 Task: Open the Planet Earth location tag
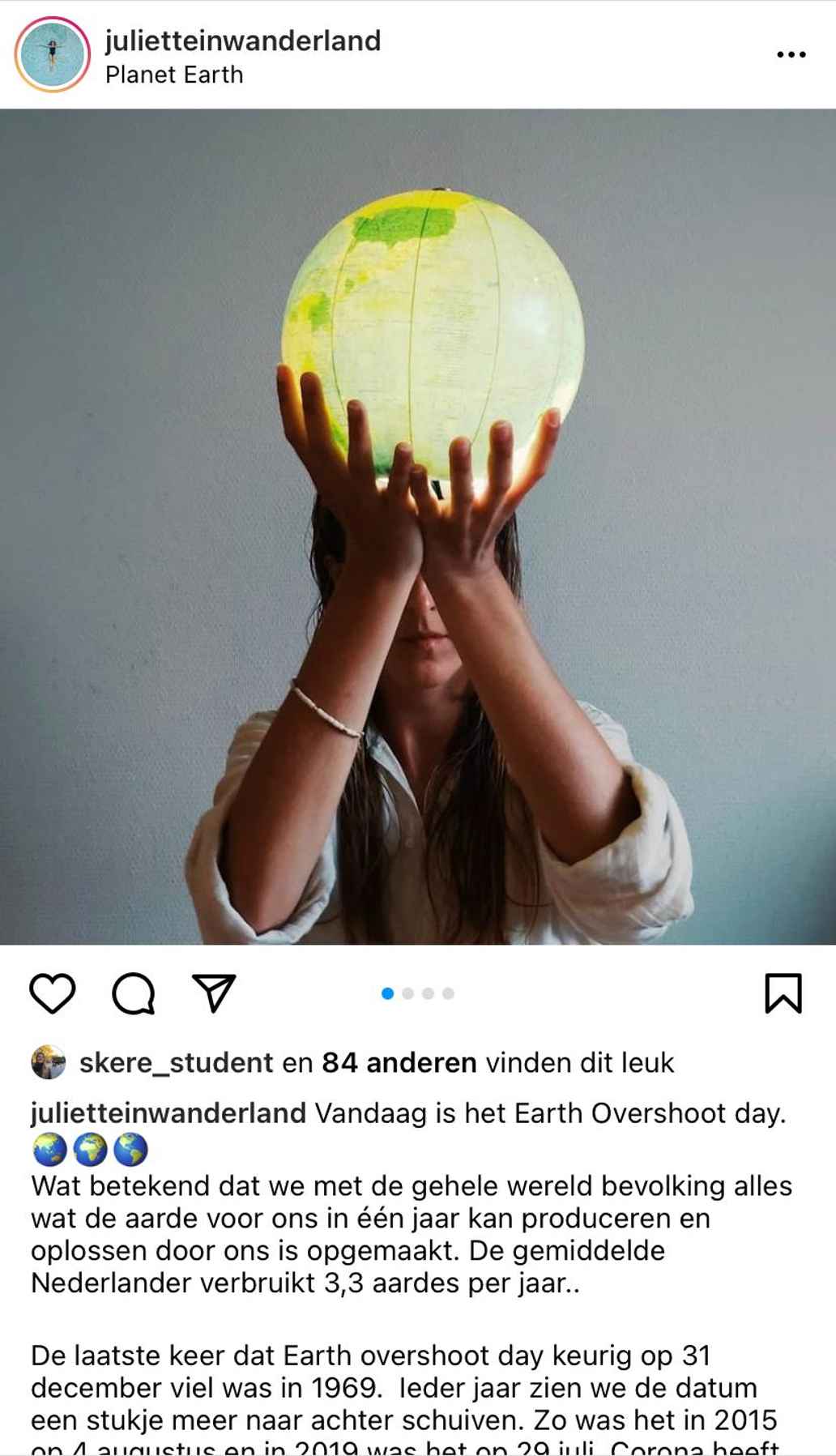point(173,75)
